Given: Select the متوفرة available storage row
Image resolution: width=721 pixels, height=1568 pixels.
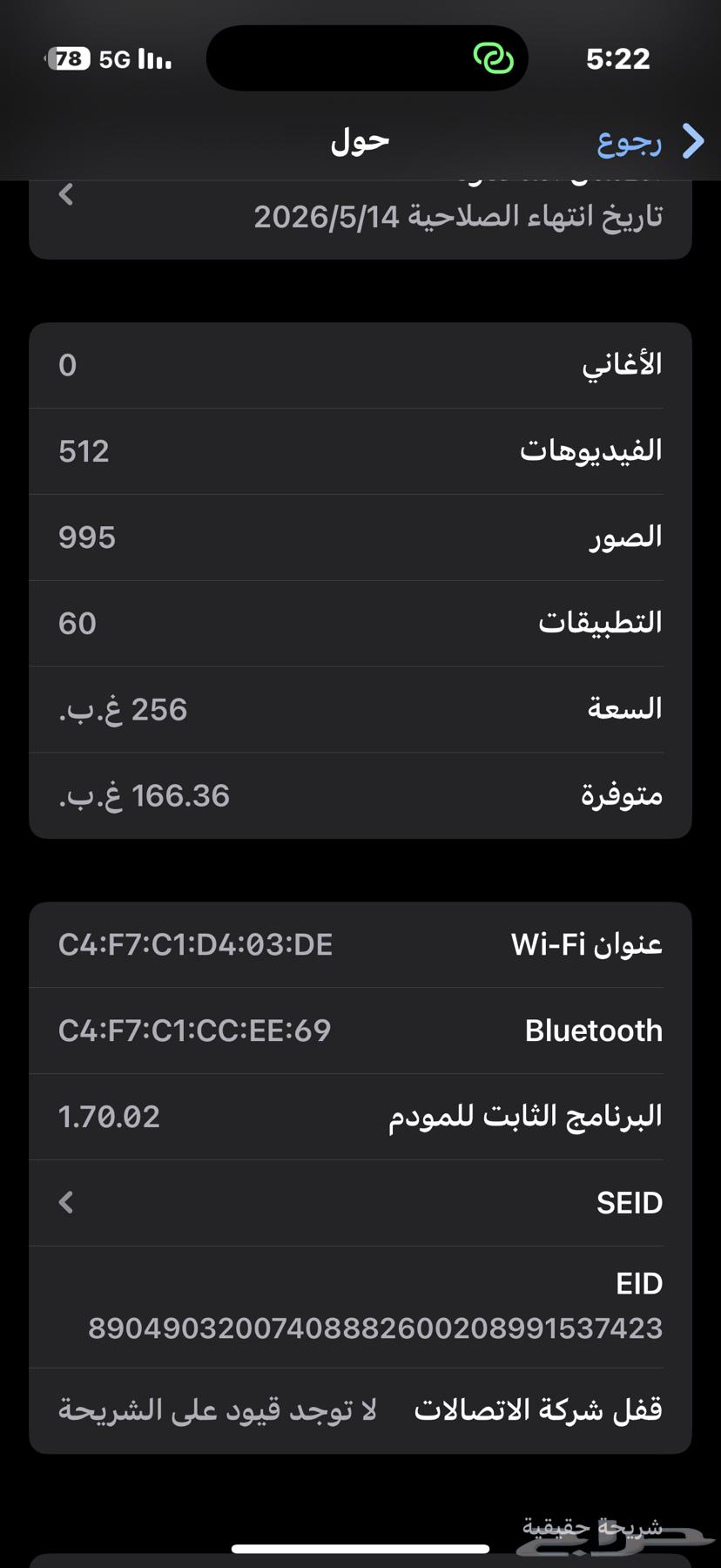Looking at the screenshot, I should [x=360, y=795].
